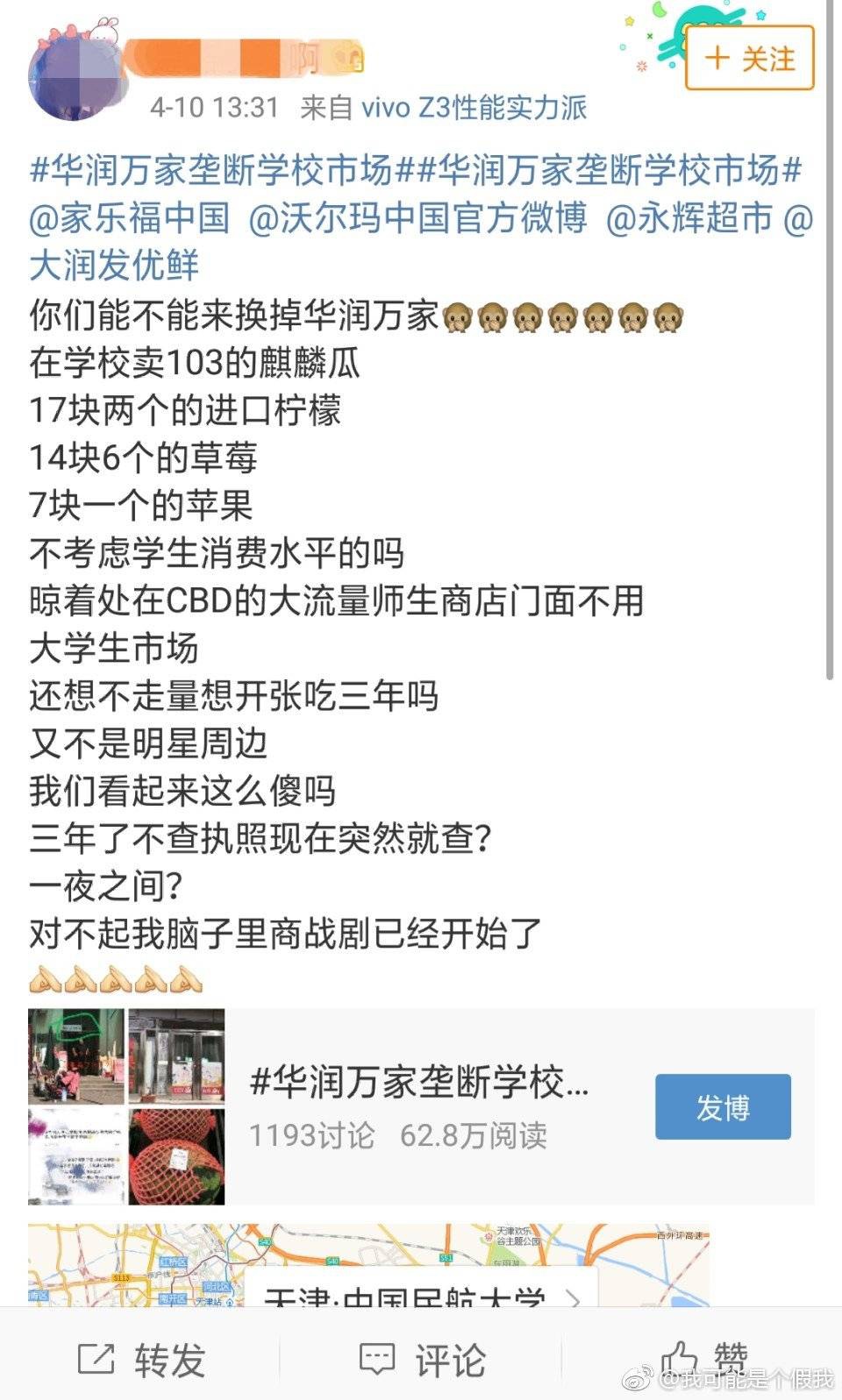Screen dimensions: 842x1400
Task: Tap 发博 to post on this topic
Action: click(x=723, y=1106)
